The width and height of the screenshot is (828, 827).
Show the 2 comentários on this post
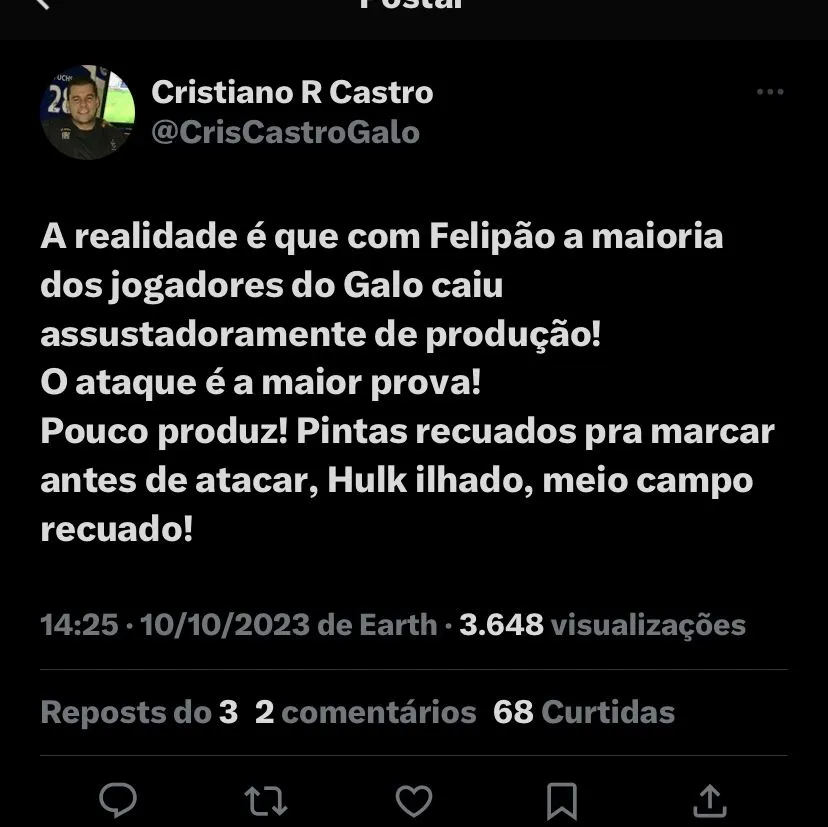tap(365, 712)
